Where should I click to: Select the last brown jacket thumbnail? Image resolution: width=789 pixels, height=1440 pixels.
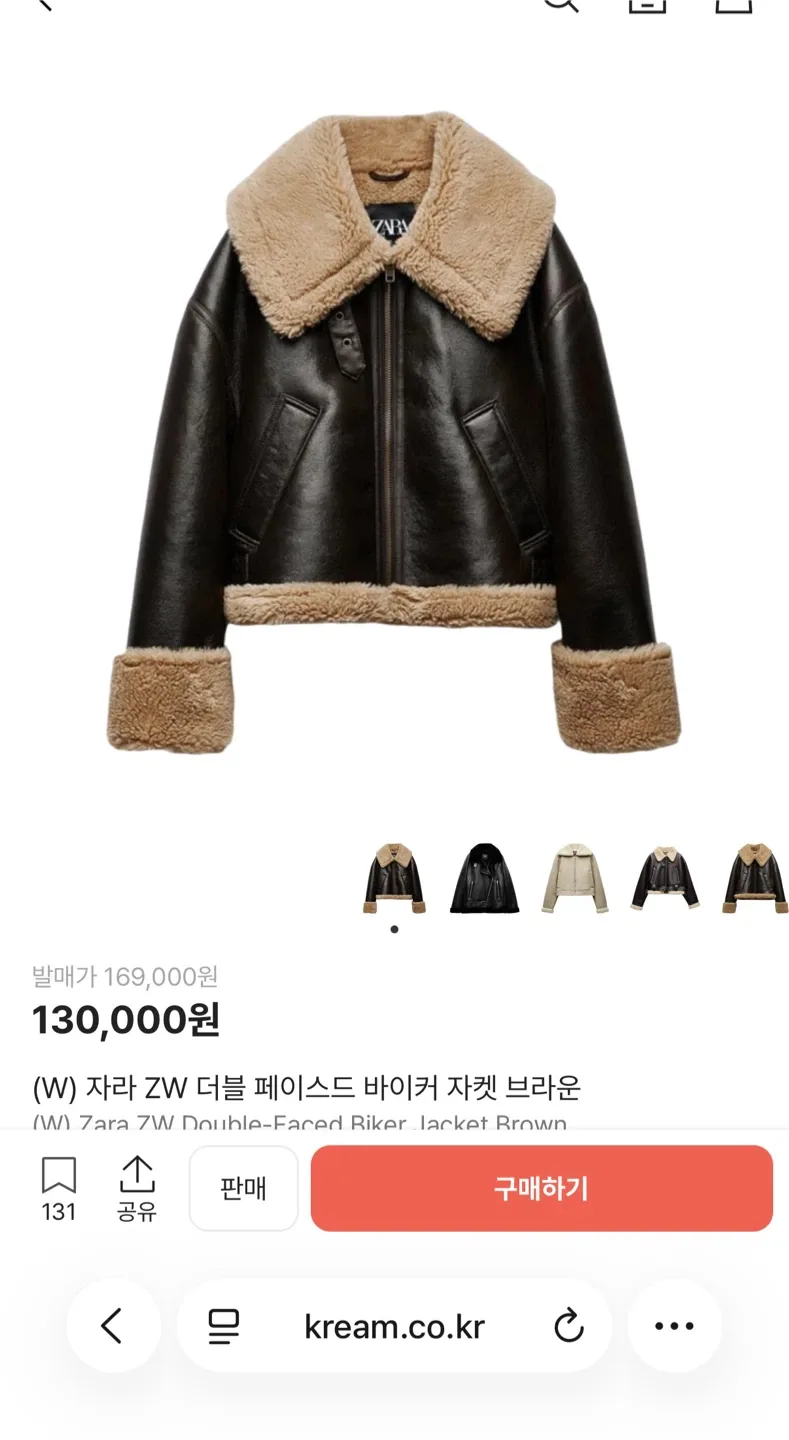pos(755,879)
